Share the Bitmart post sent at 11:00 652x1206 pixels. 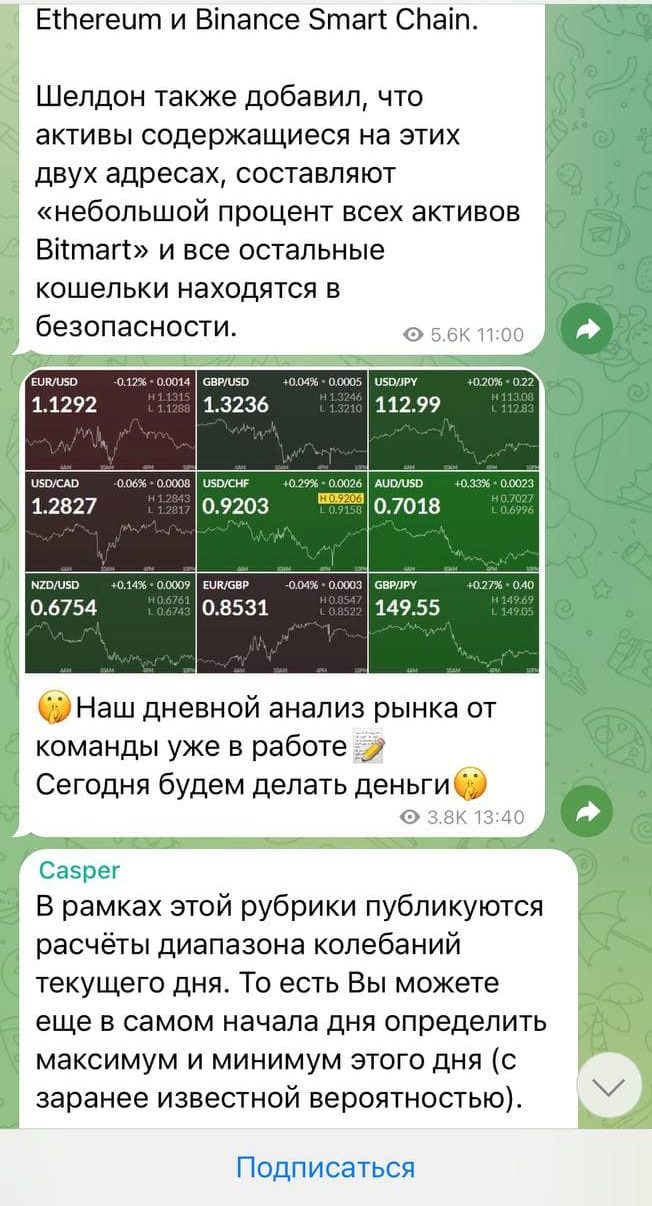(x=591, y=329)
